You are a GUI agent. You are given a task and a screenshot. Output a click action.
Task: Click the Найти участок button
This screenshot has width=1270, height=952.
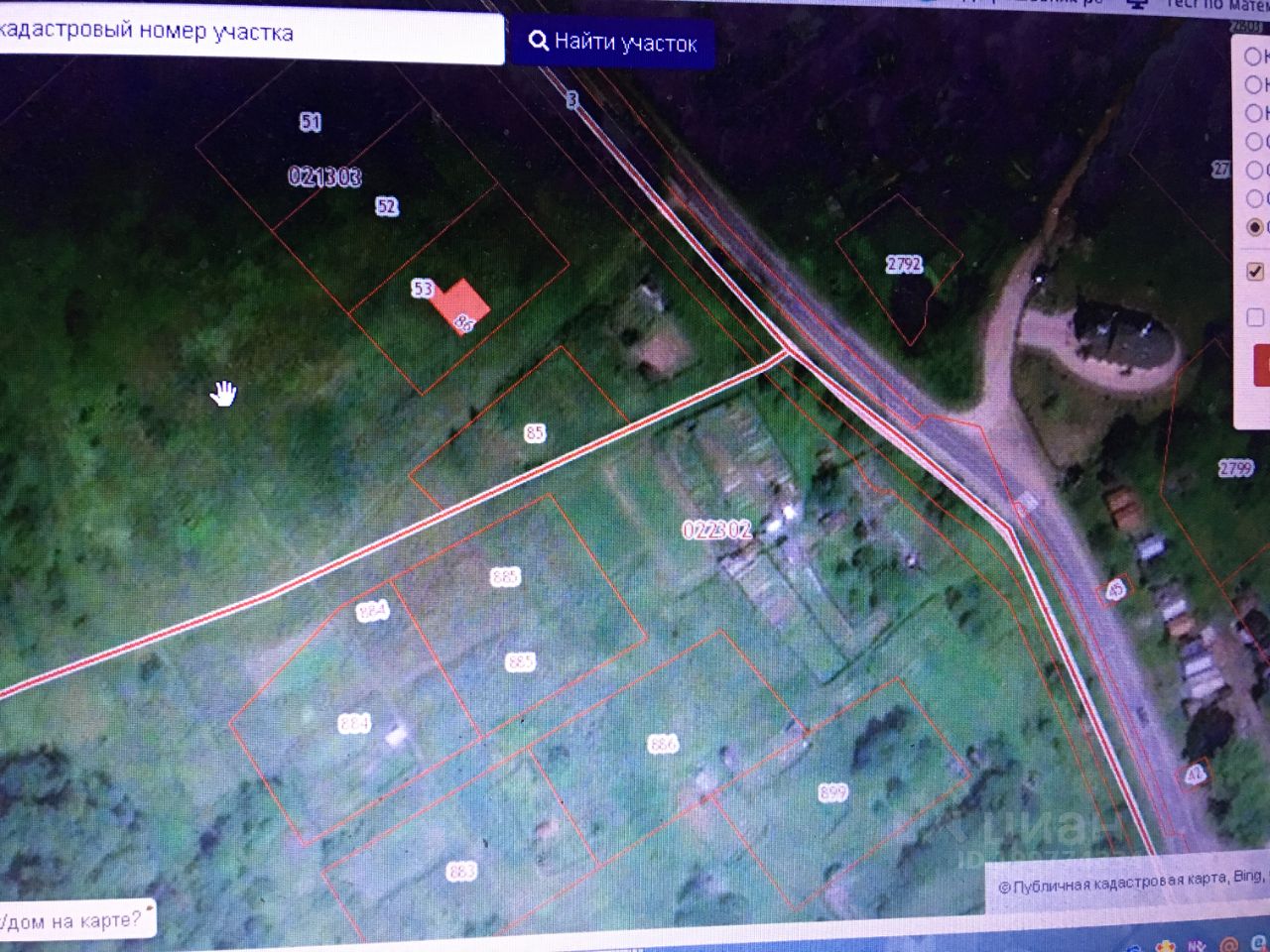pyautogui.click(x=613, y=43)
